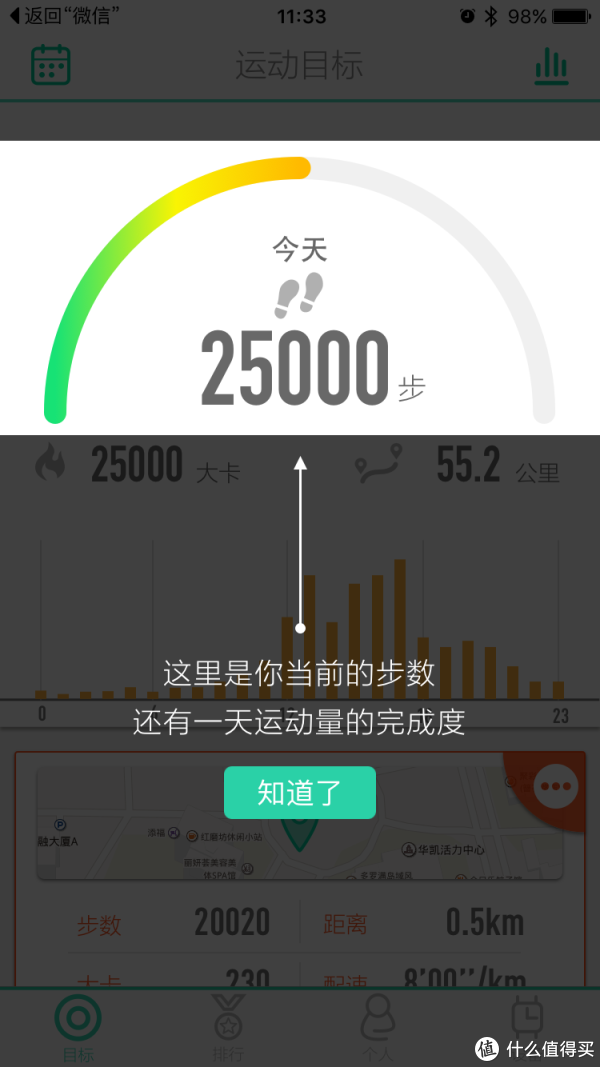Open the bar chart statistics icon
The width and height of the screenshot is (600, 1067).
click(x=551, y=67)
